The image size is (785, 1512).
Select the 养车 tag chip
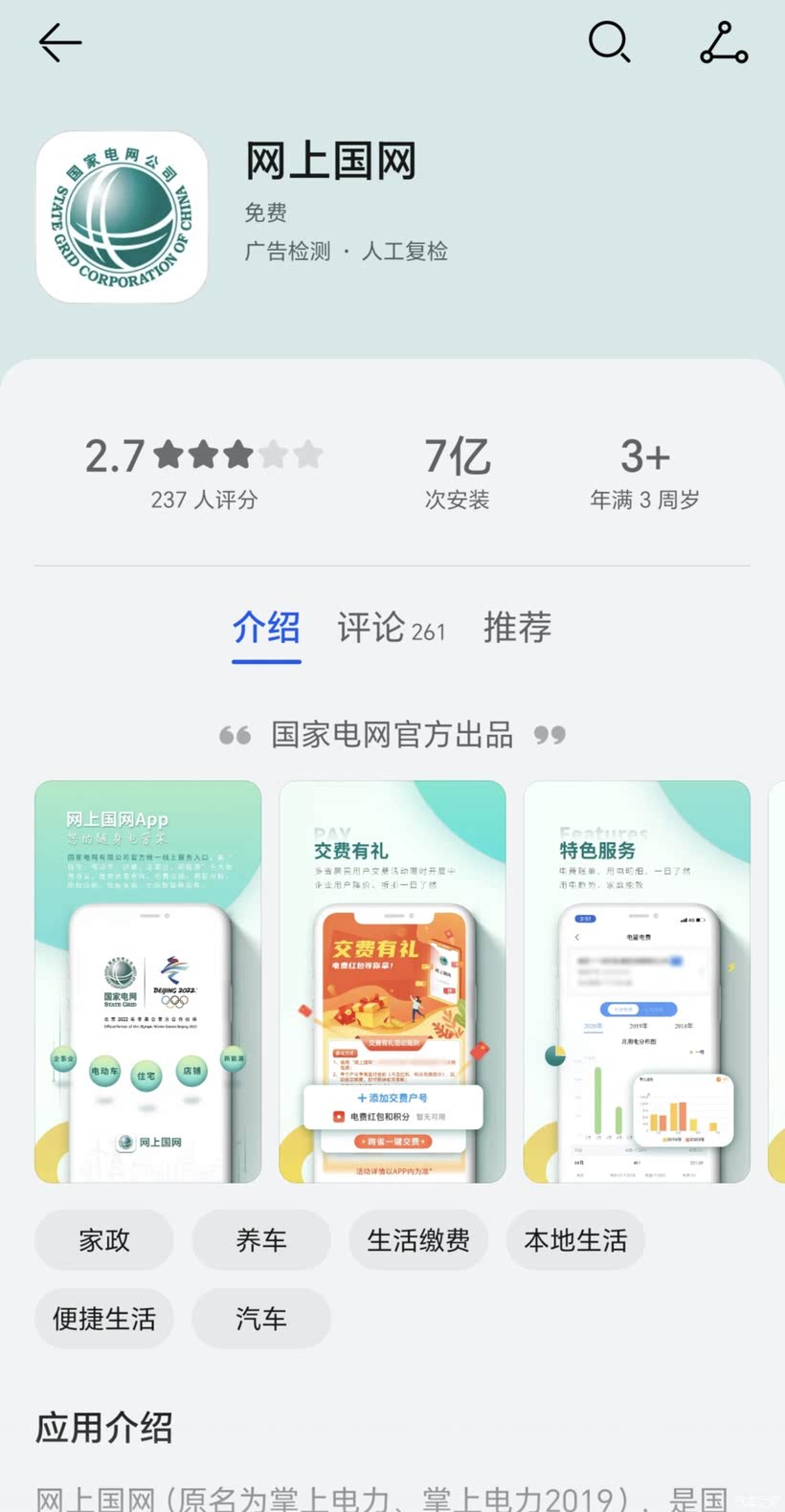(x=261, y=1240)
